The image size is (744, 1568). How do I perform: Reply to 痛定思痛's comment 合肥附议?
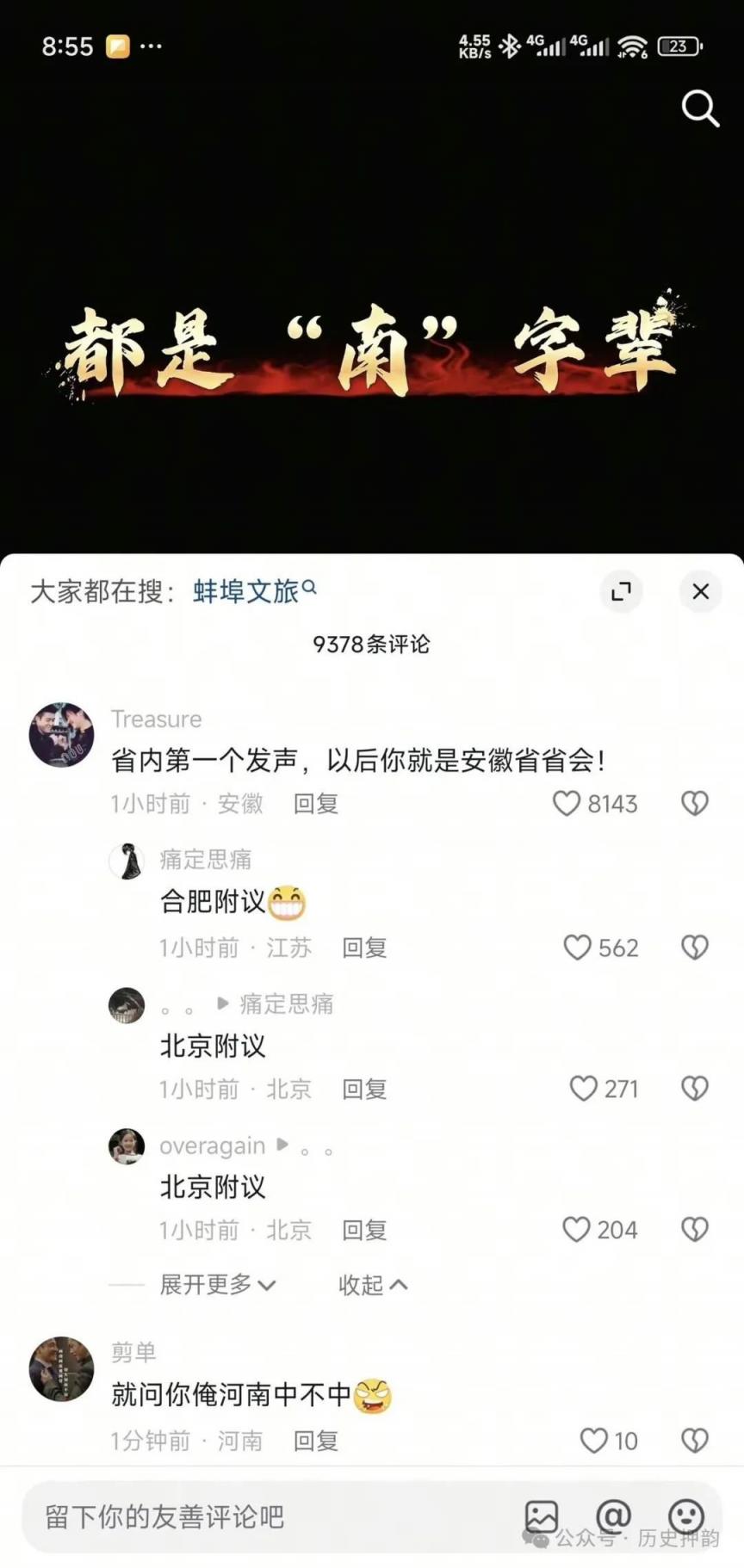coord(364,948)
